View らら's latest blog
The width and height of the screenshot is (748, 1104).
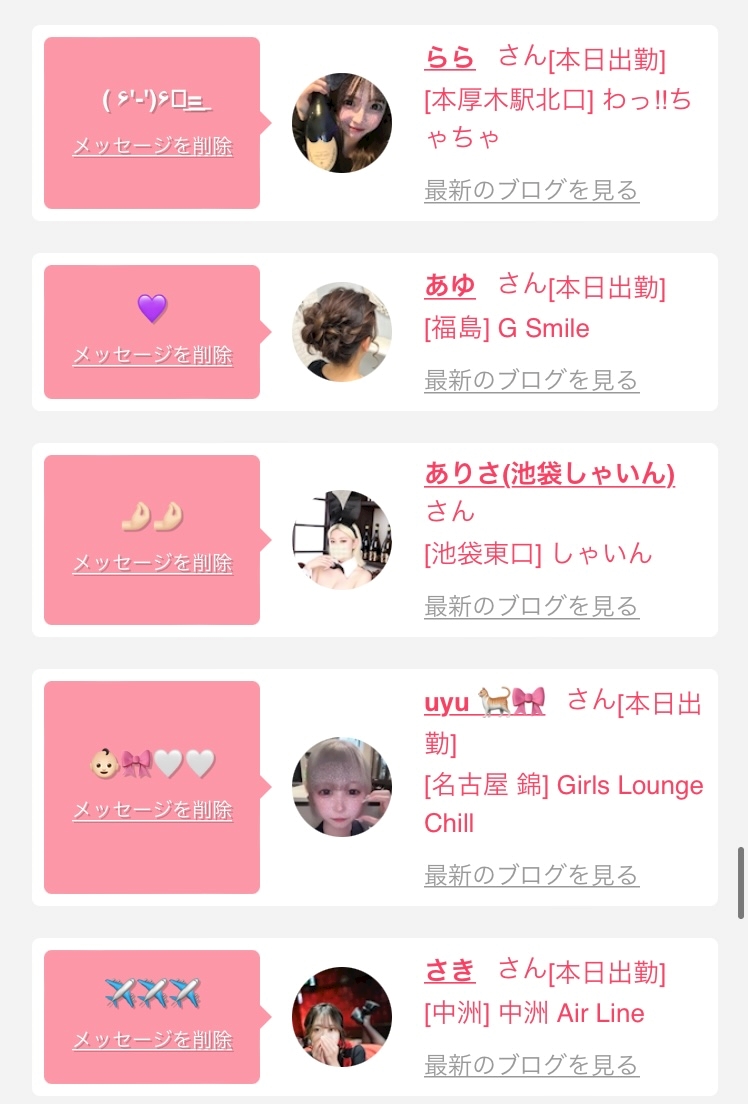pyautogui.click(x=532, y=190)
